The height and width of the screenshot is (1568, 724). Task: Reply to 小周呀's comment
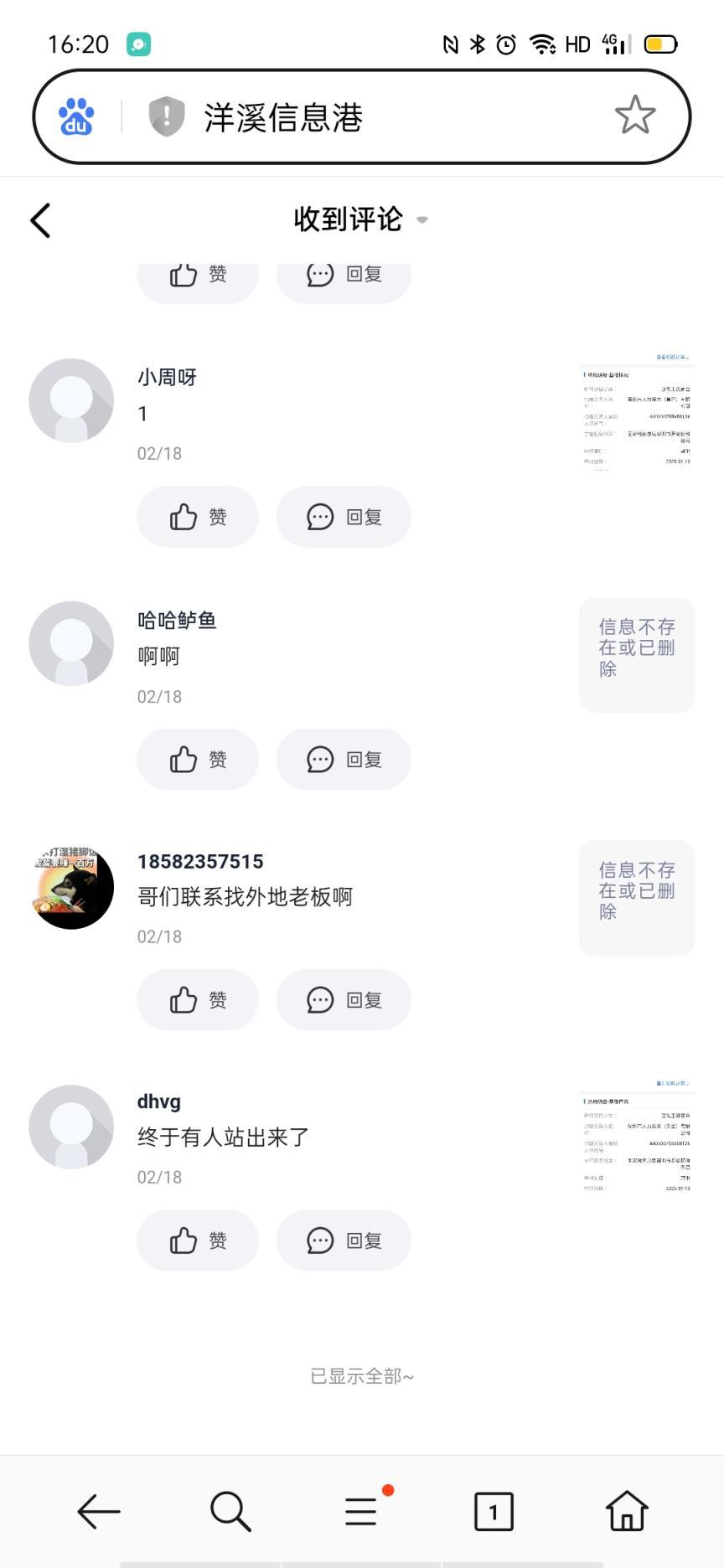click(x=344, y=517)
